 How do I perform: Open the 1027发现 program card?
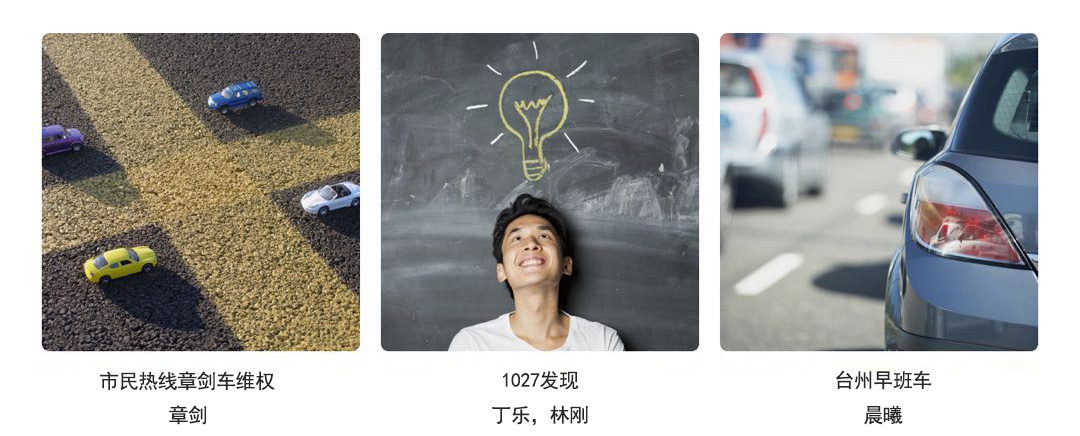(539, 192)
